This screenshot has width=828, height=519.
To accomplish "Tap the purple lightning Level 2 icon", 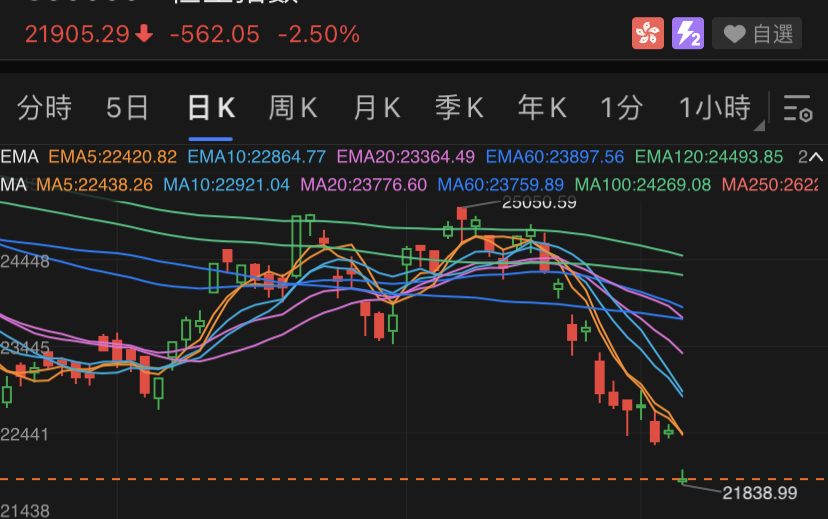I will pos(687,34).
